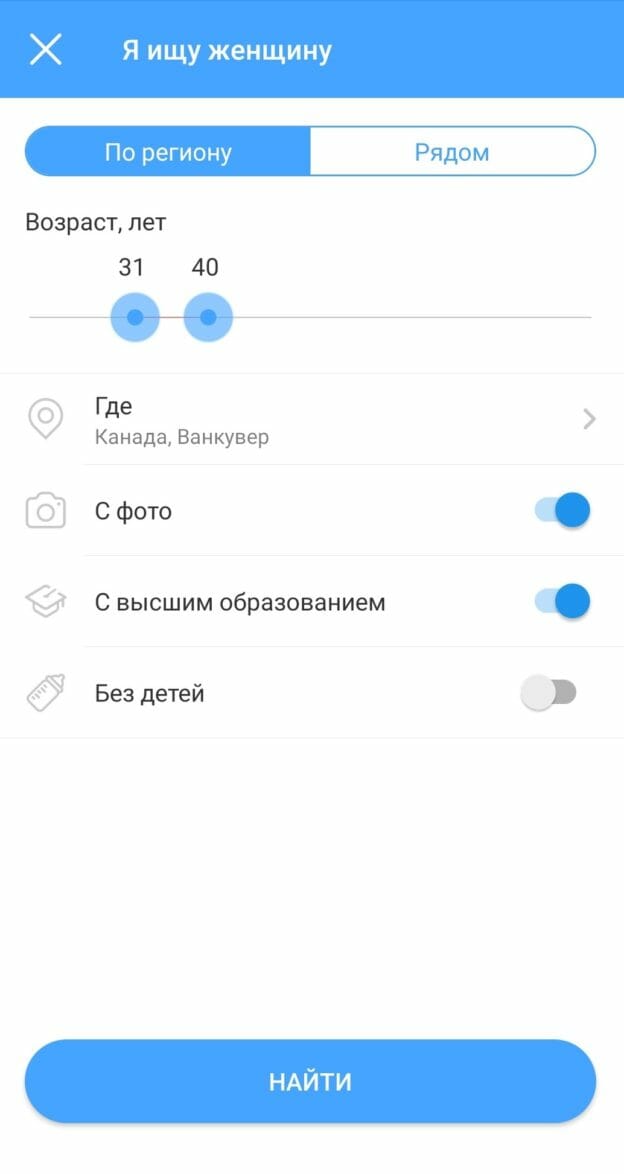624x1174 pixels.
Task: Tap the maximum age handle at 40
Action: [x=208, y=317]
